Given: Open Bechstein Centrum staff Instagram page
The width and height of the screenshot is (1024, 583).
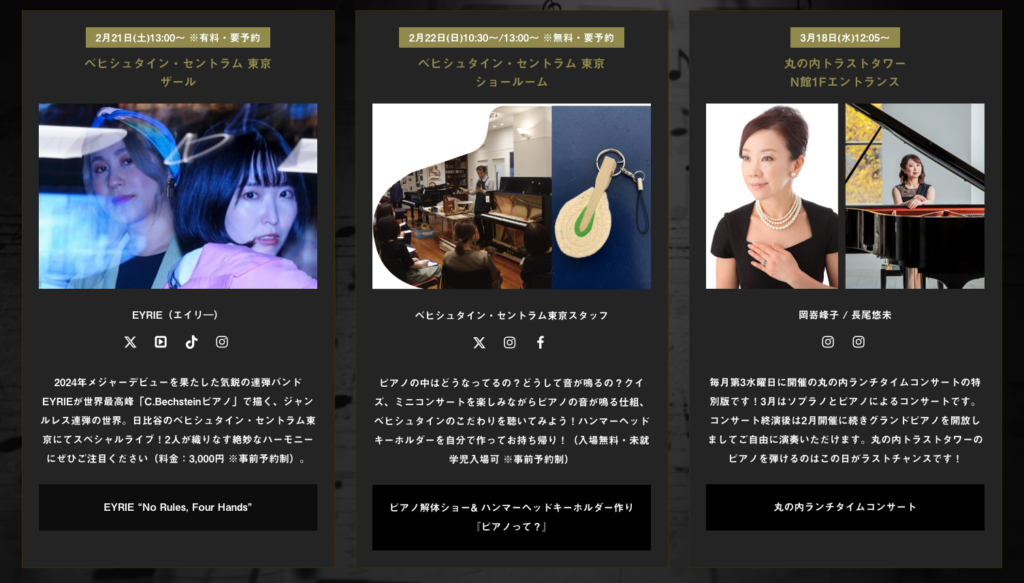Looking at the screenshot, I should coord(509,342).
